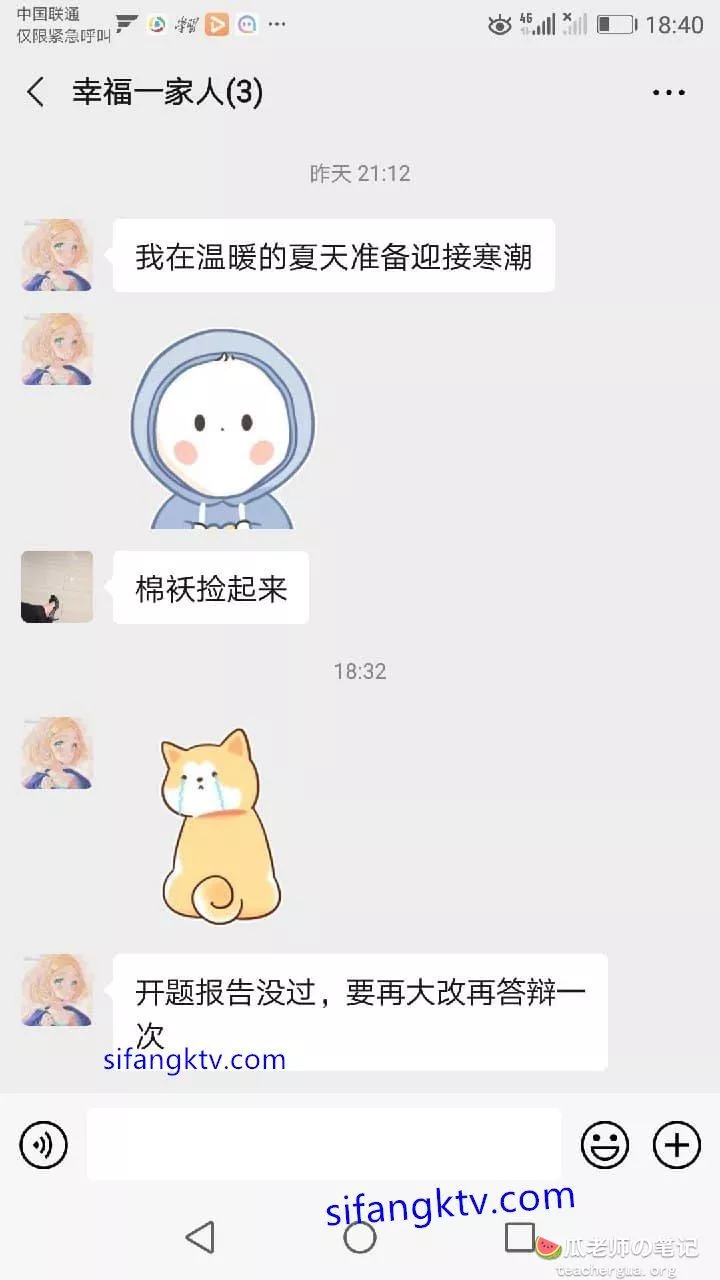The width and height of the screenshot is (720, 1280).
Task: Focus the message text field
Action: click(323, 1144)
